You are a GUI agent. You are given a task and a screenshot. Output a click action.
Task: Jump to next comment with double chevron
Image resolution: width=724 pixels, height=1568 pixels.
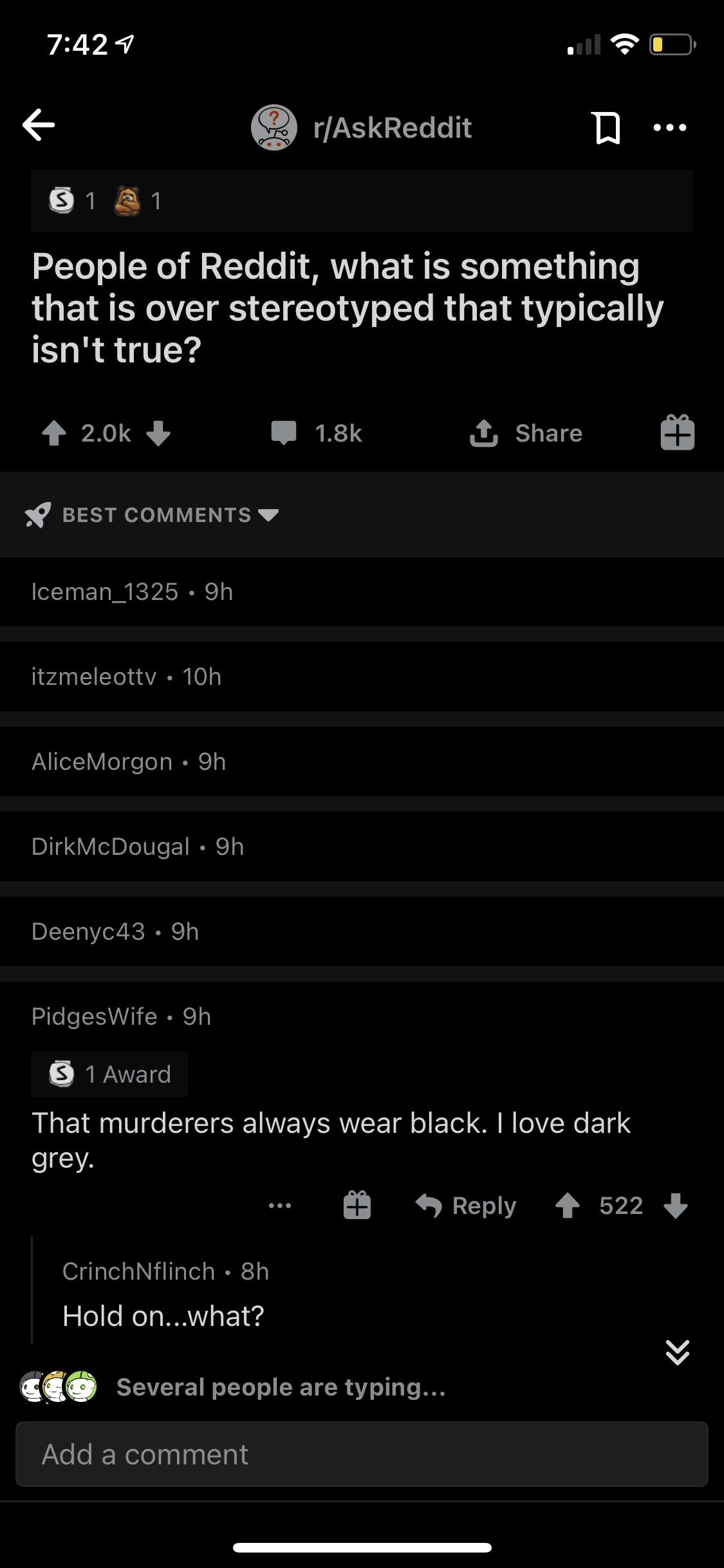click(677, 1352)
